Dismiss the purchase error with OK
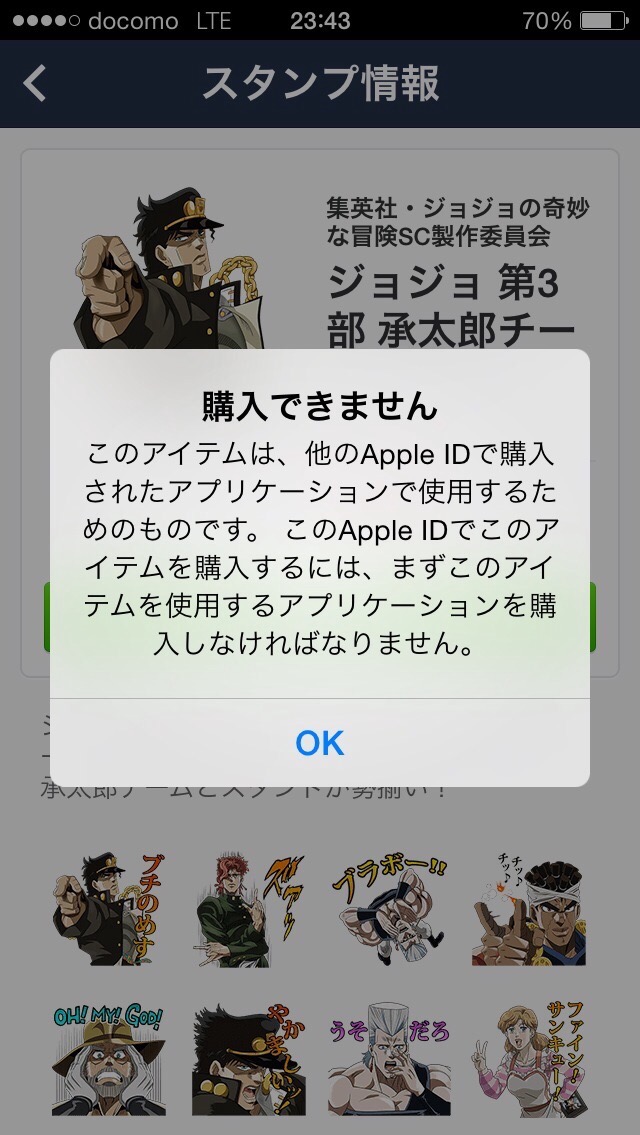 click(319, 743)
